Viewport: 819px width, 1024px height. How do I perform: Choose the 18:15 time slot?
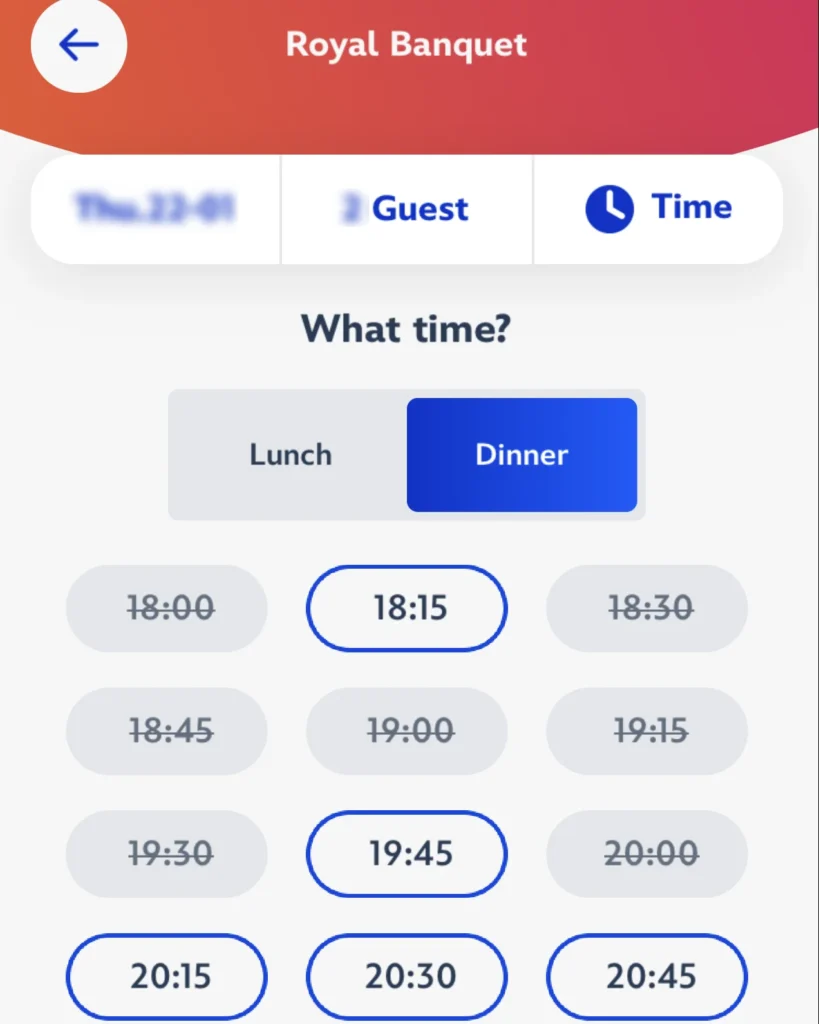point(406,608)
